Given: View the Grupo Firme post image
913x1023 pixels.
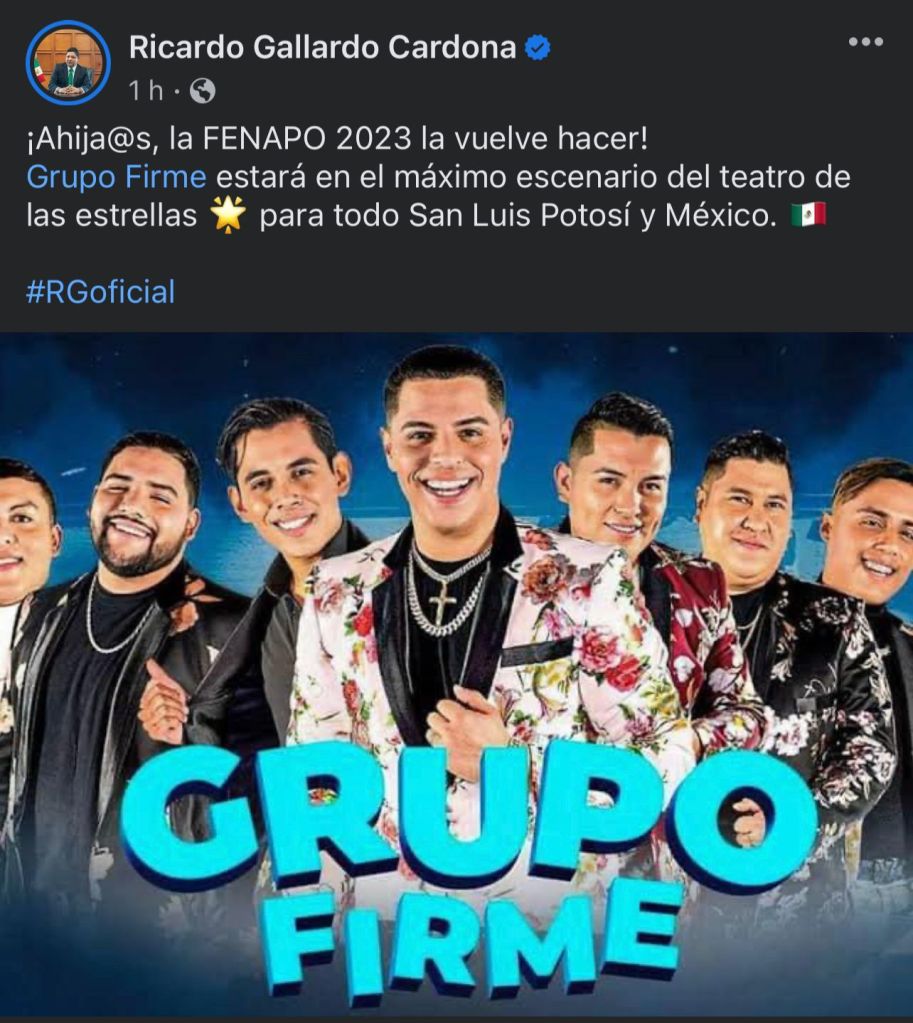Looking at the screenshot, I should pyautogui.click(x=456, y=676).
